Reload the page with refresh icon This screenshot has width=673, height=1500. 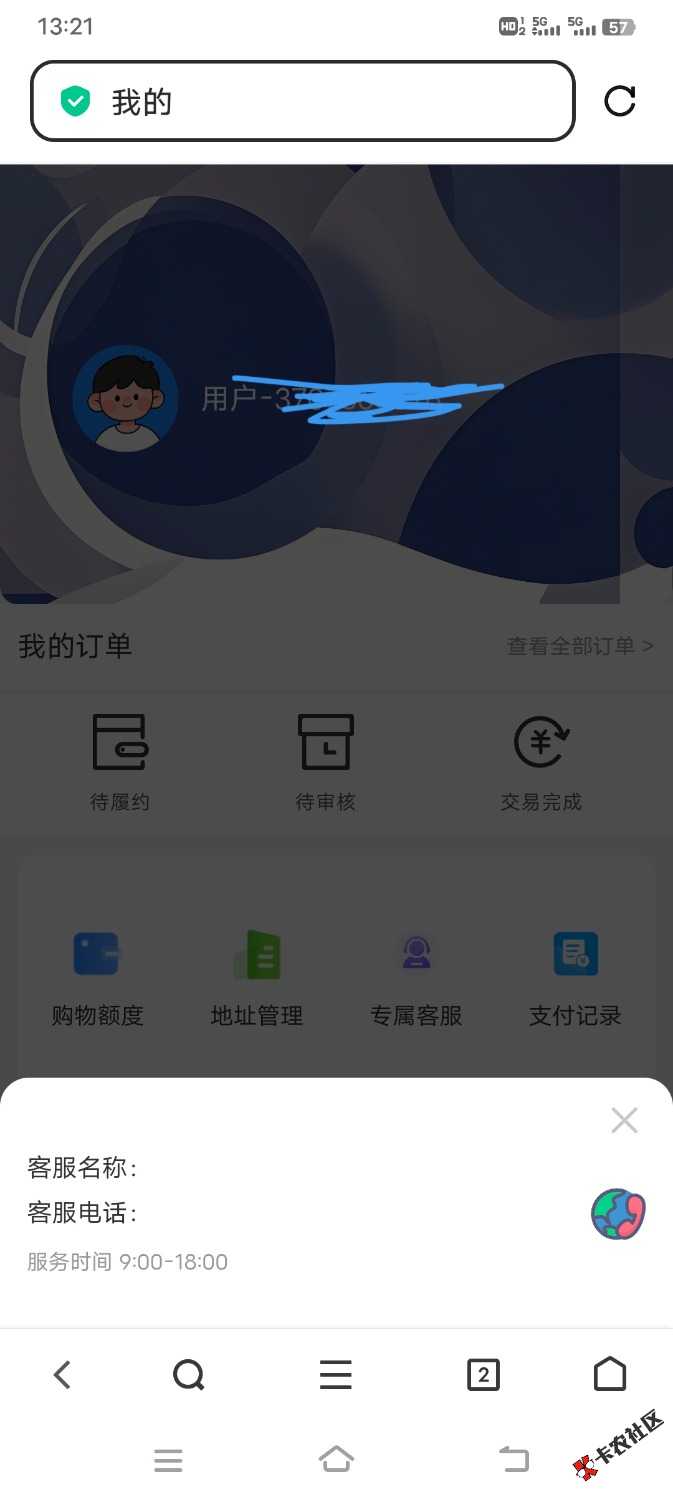(x=620, y=101)
